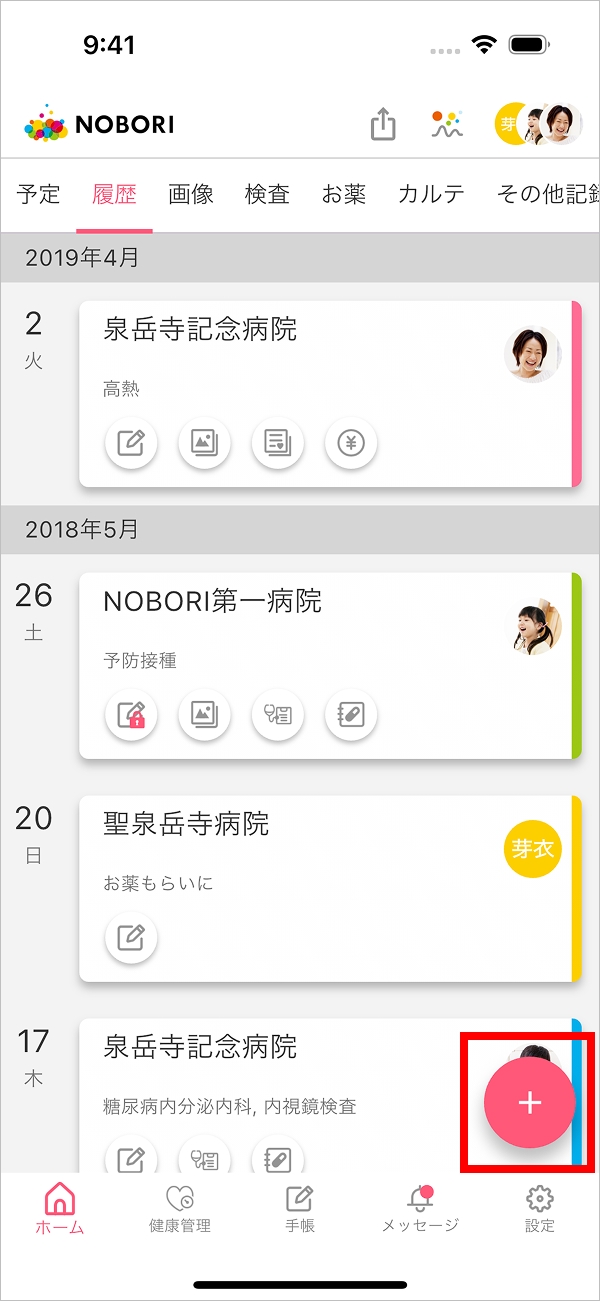This screenshot has height=1301, width=600.
Task: Open the colorful graph icon in header
Action: point(447,124)
